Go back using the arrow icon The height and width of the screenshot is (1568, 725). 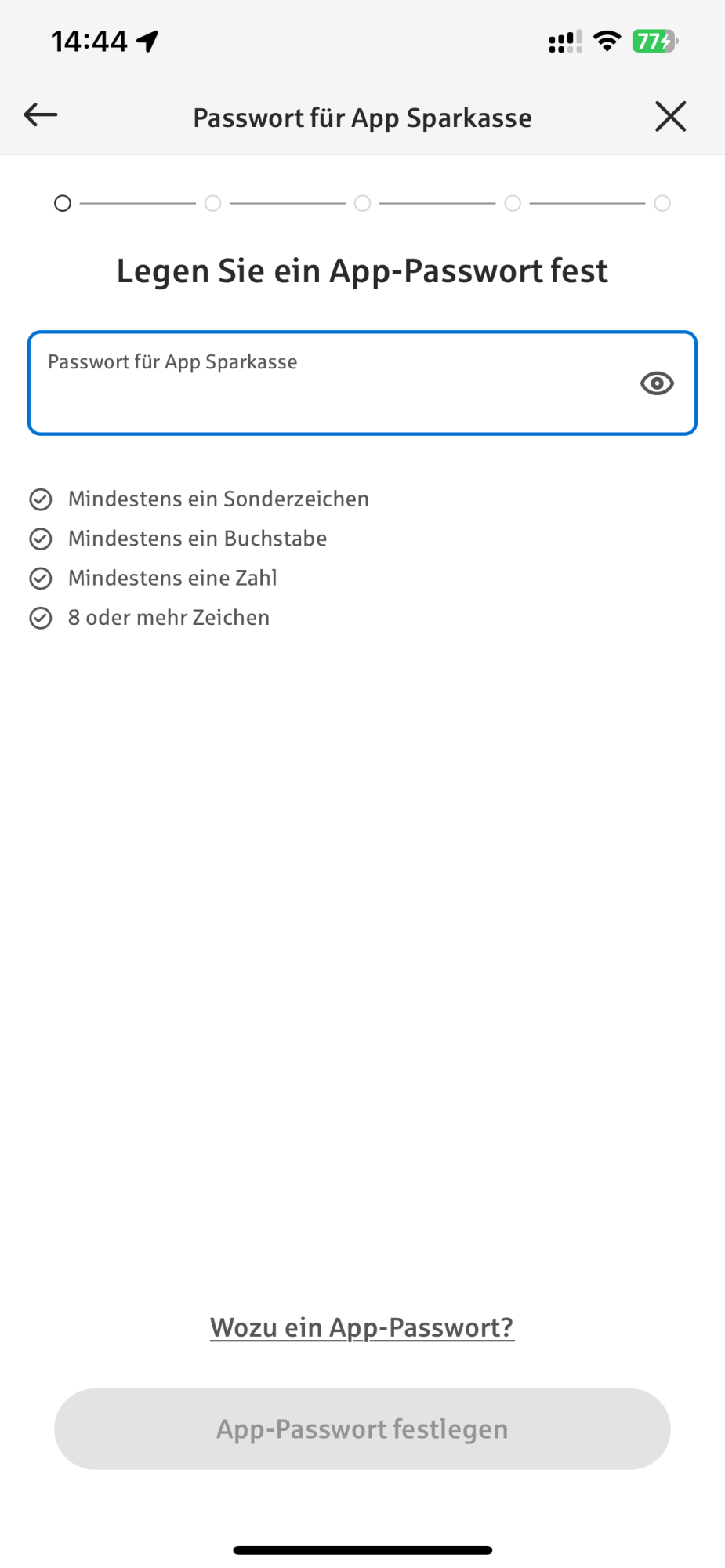coord(41,115)
